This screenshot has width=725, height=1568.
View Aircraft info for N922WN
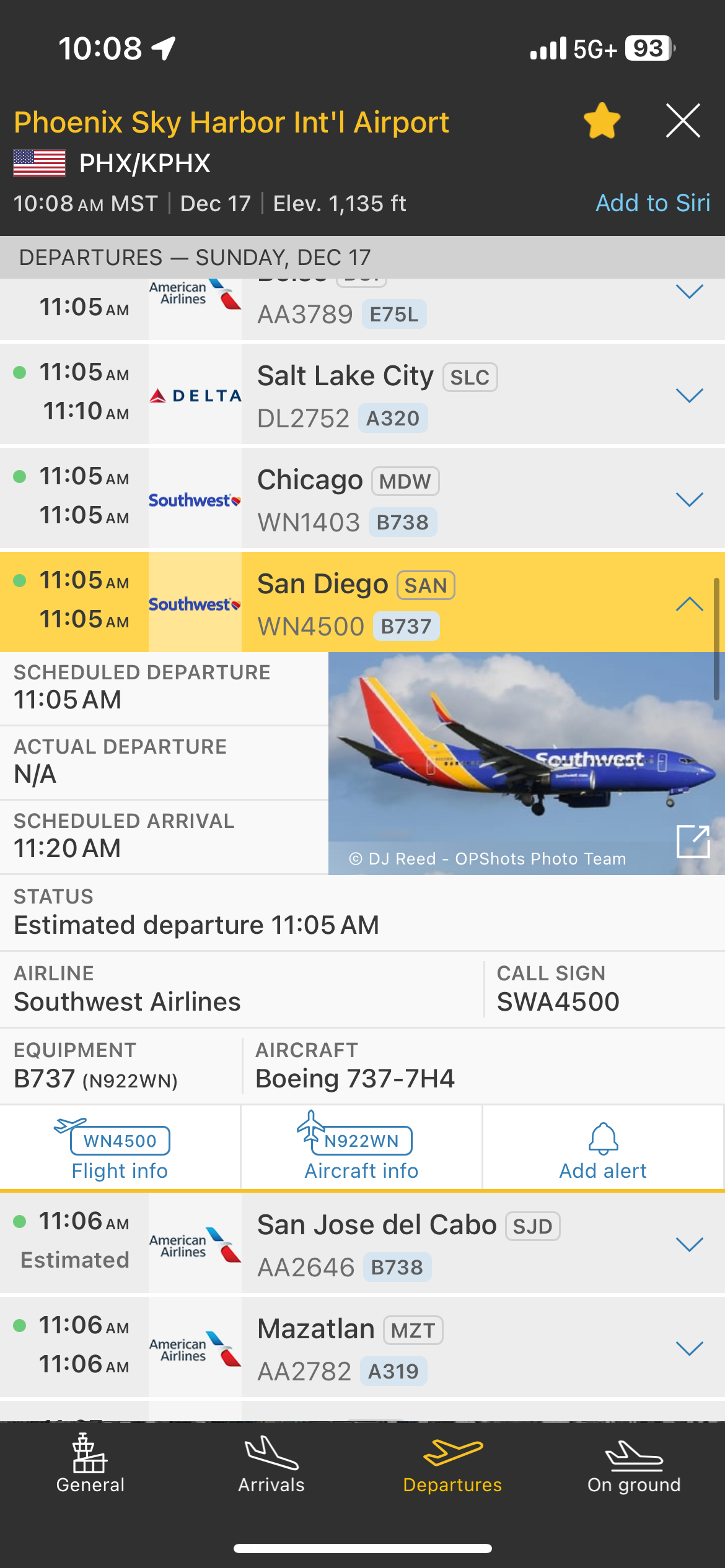pos(361,1149)
